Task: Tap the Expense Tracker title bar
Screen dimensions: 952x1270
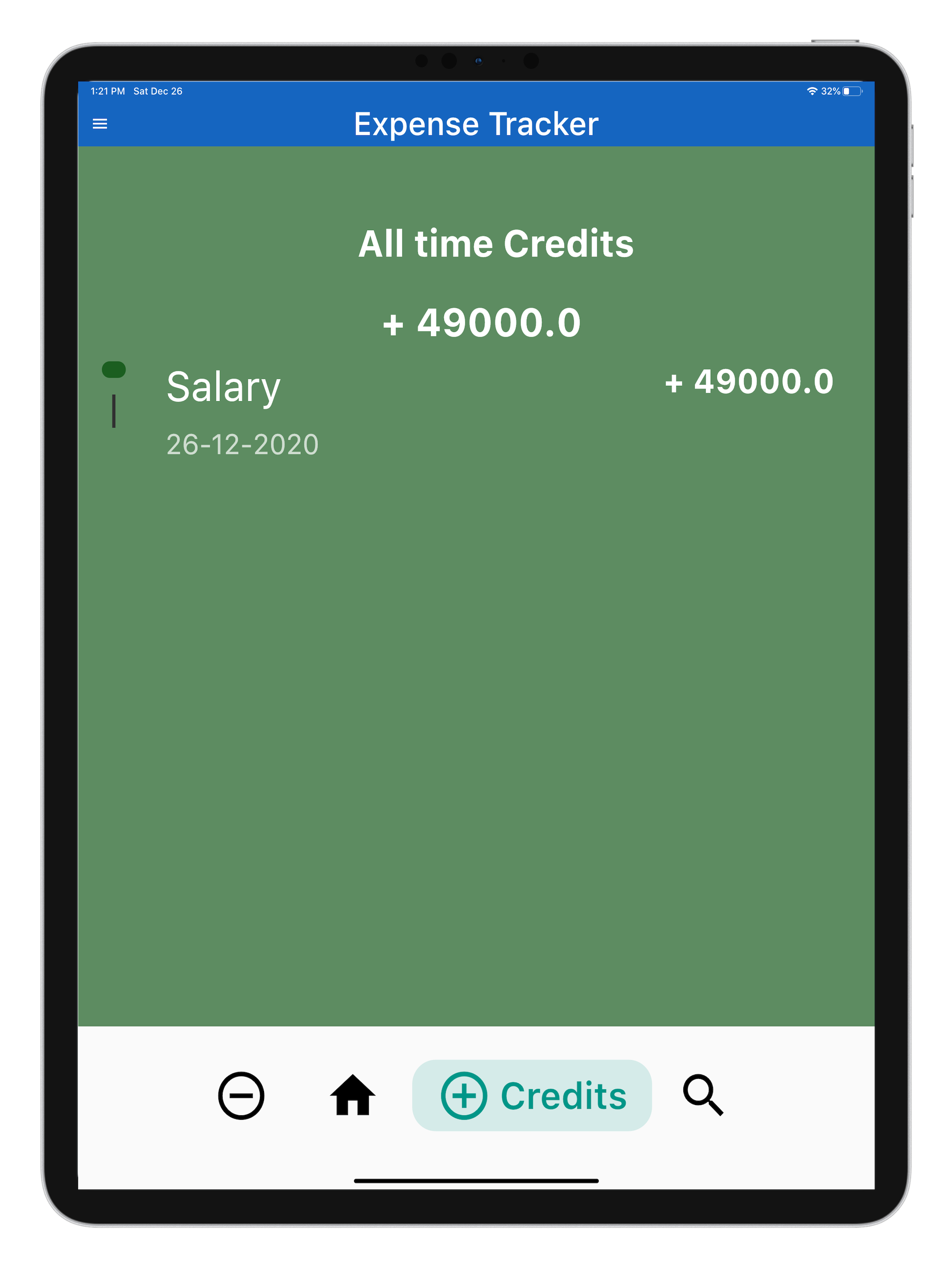Action: coord(476,123)
